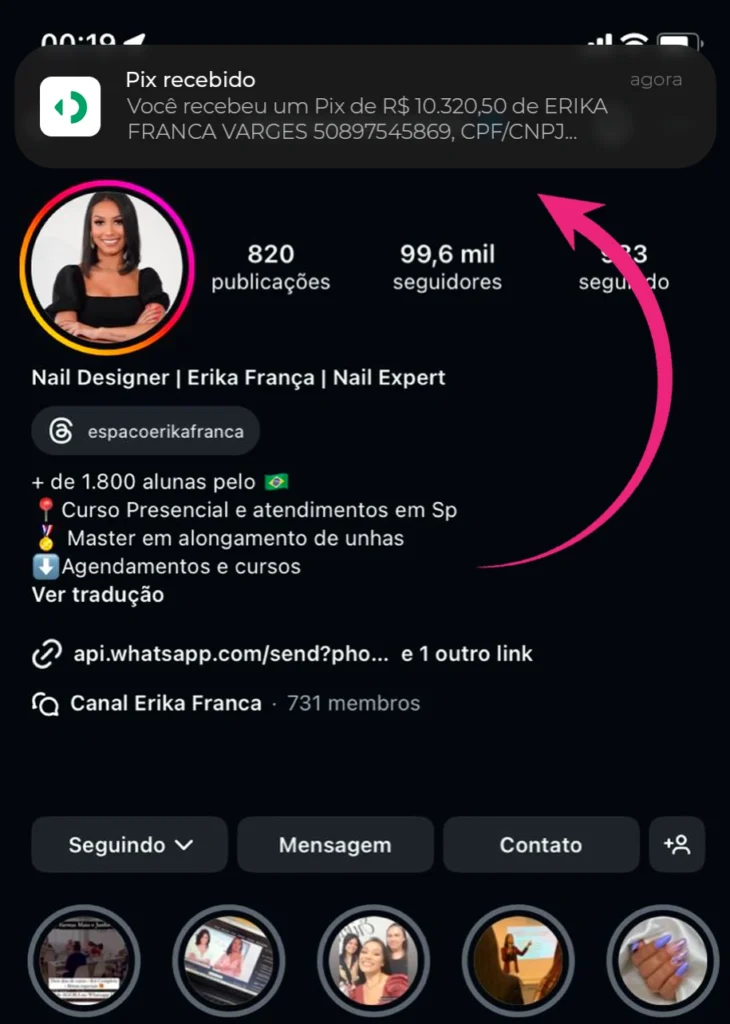View Erika França's profile picture story

point(107,268)
